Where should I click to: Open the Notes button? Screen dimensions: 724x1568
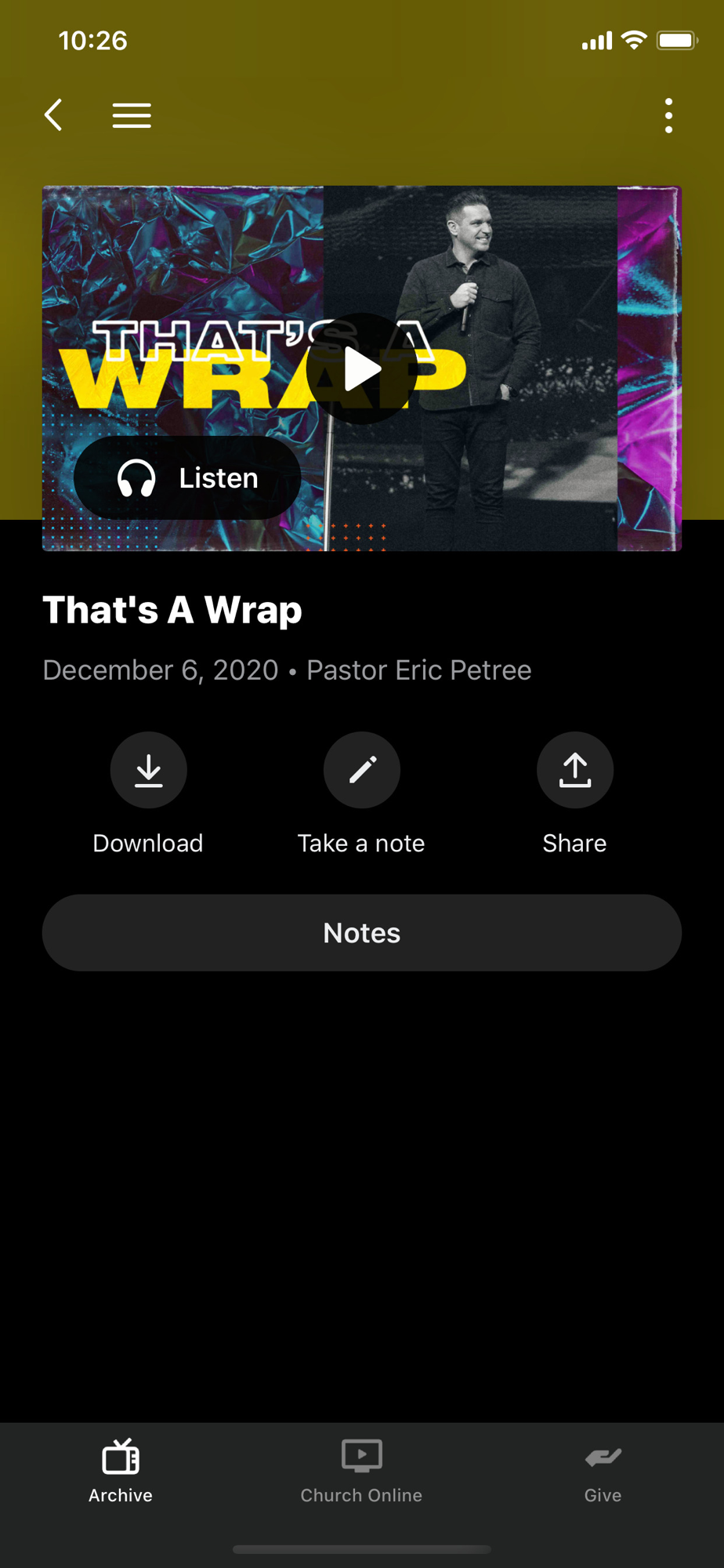(361, 933)
